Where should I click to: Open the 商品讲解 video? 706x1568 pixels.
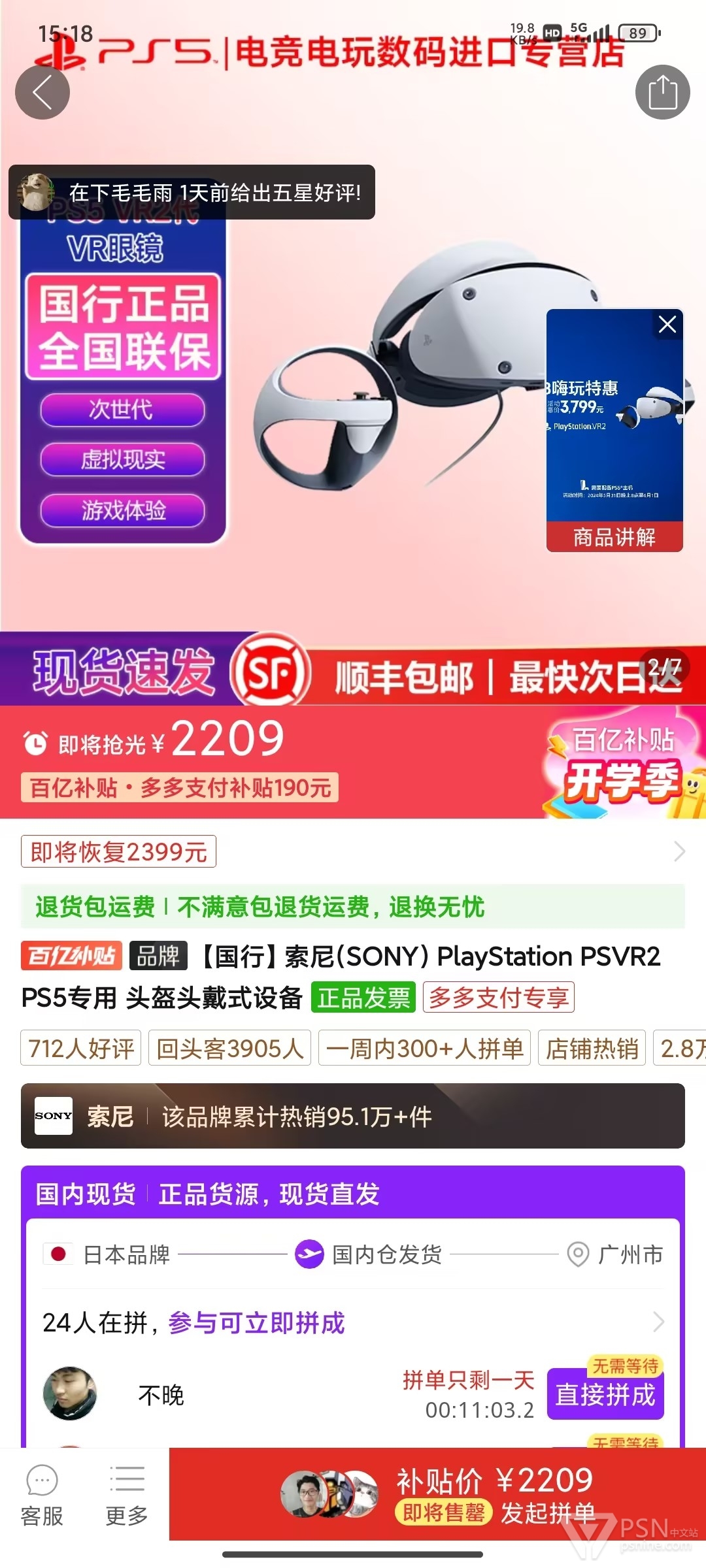point(614,537)
